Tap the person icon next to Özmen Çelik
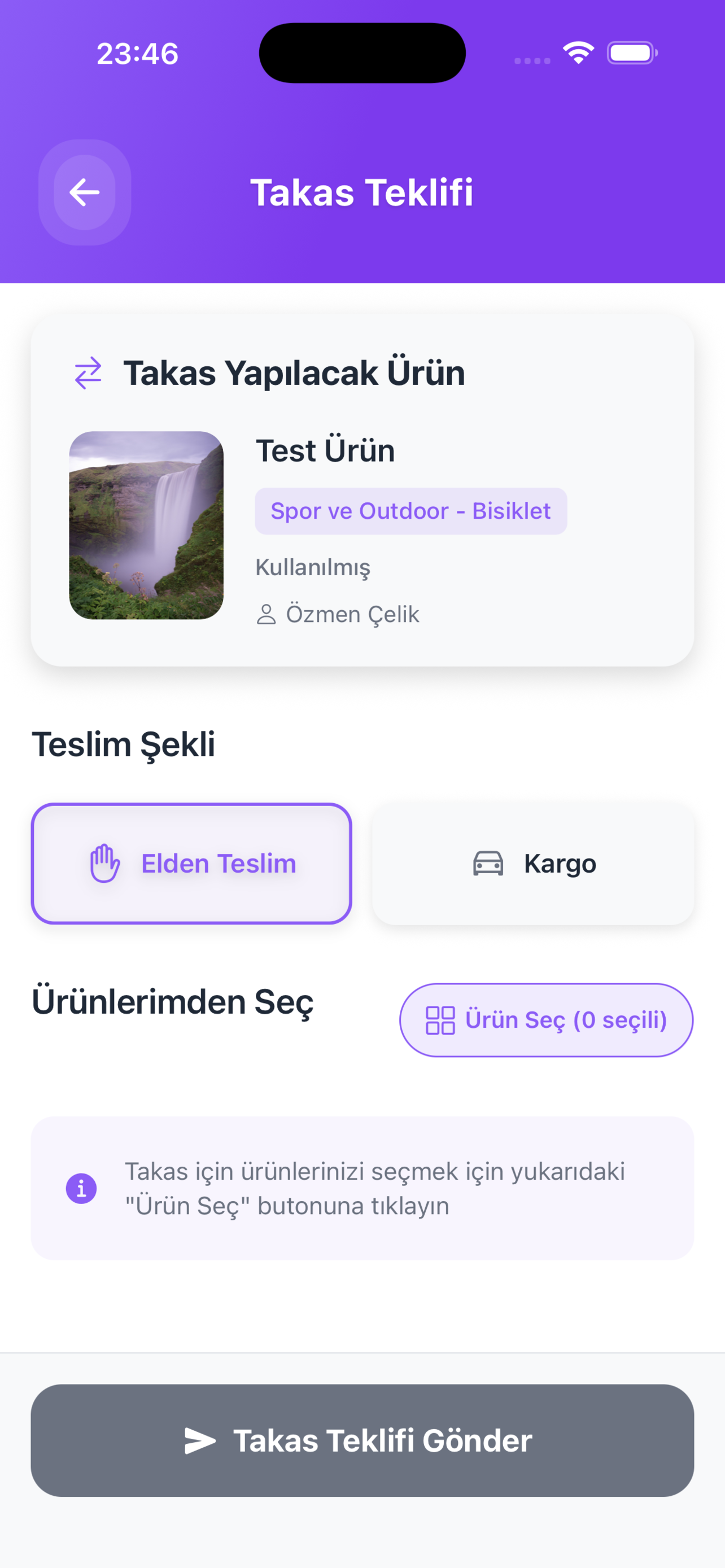The height and width of the screenshot is (1568, 725). [x=266, y=614]
